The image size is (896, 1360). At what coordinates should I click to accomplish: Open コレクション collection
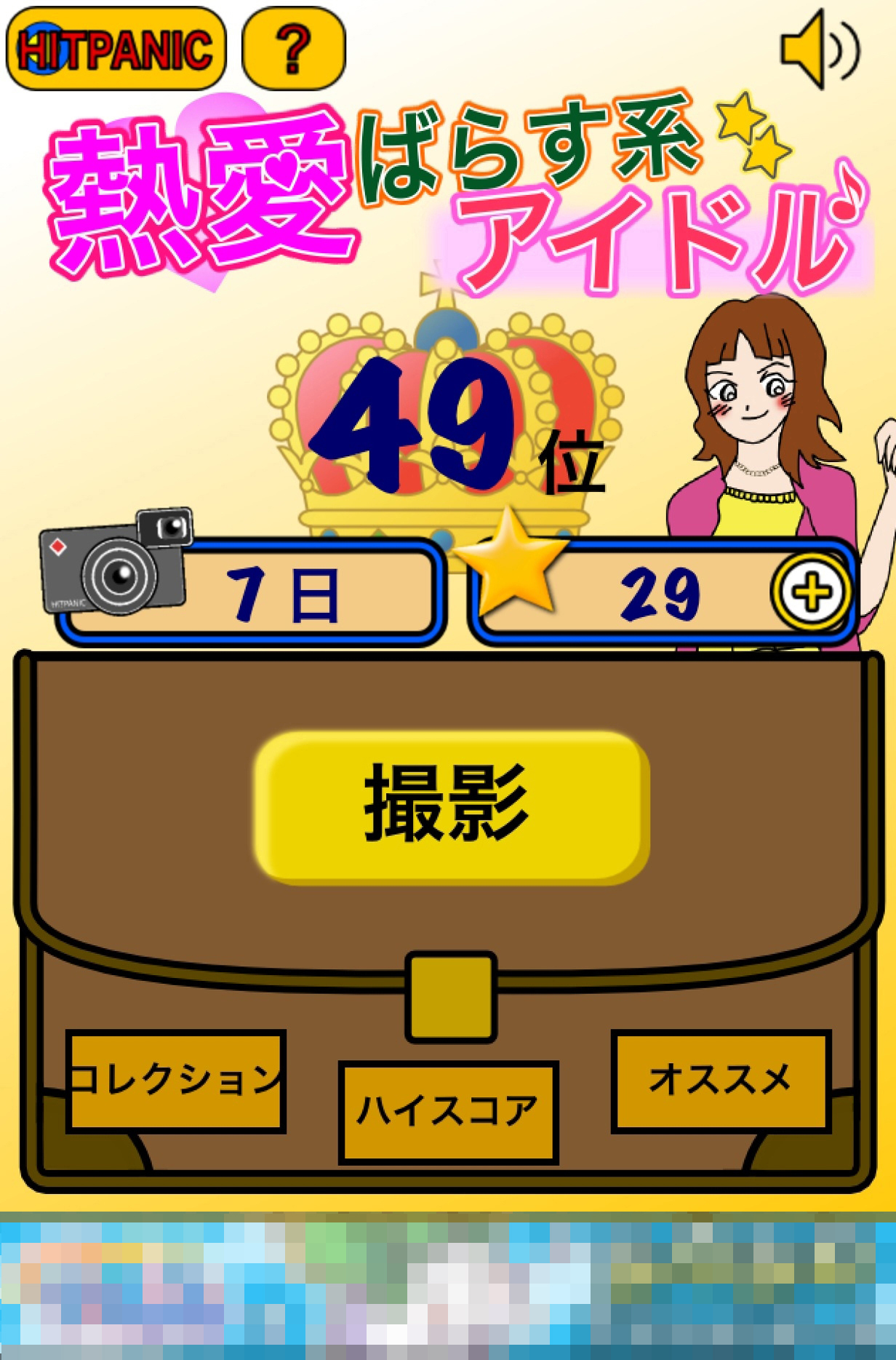pos(175,1080)
